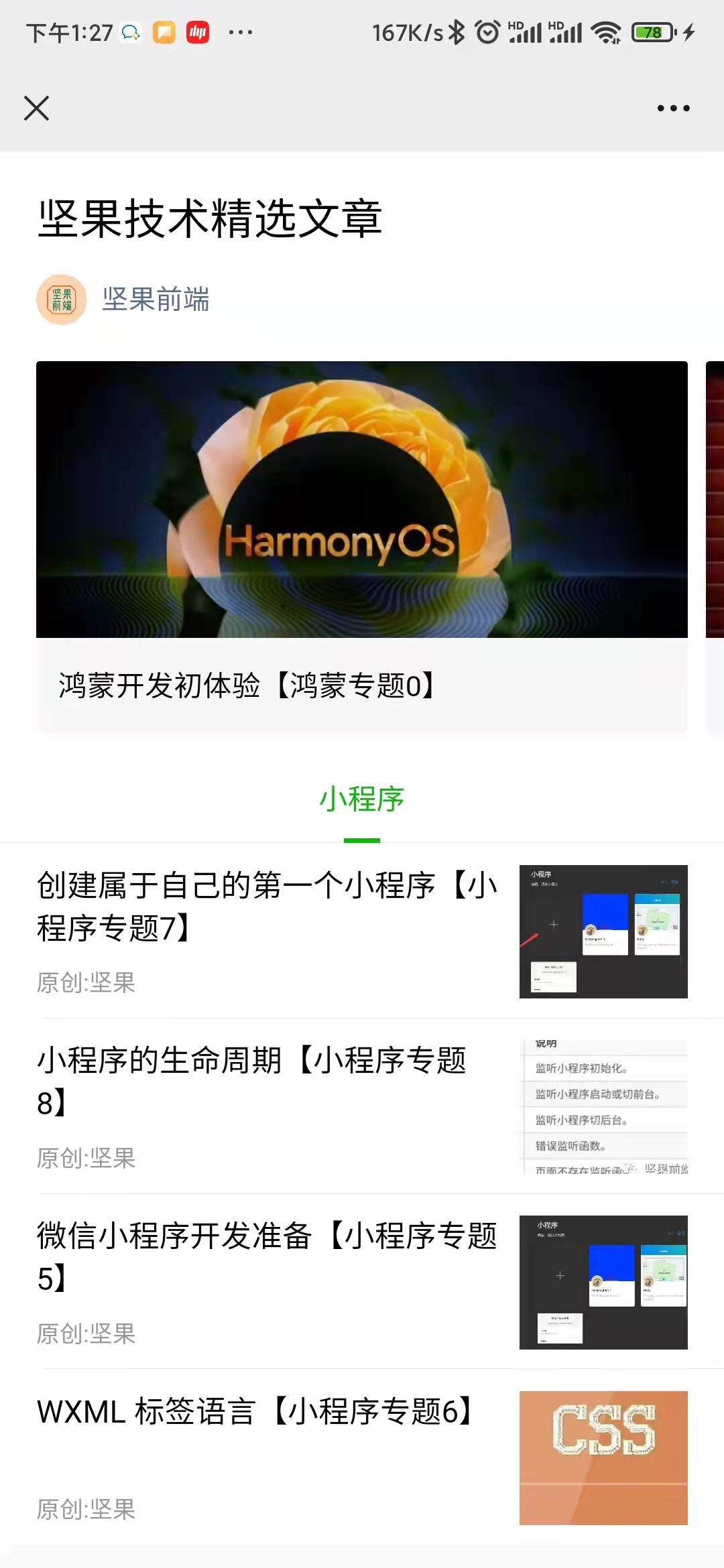
Task: Open the three-dot more options menu
Action: click(x=672, y=108)
